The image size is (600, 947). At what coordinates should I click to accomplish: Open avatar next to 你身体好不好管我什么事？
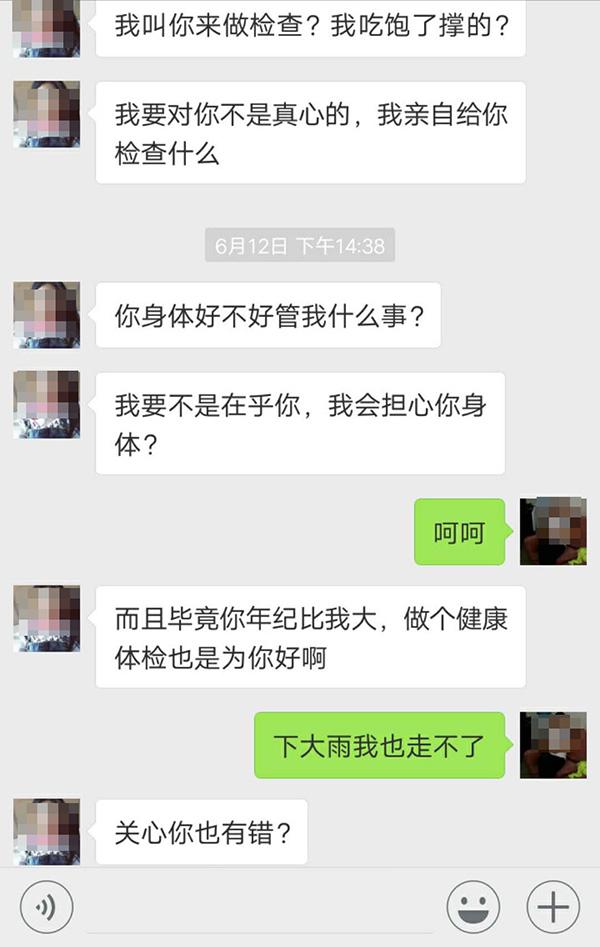(x=47, y=315)
